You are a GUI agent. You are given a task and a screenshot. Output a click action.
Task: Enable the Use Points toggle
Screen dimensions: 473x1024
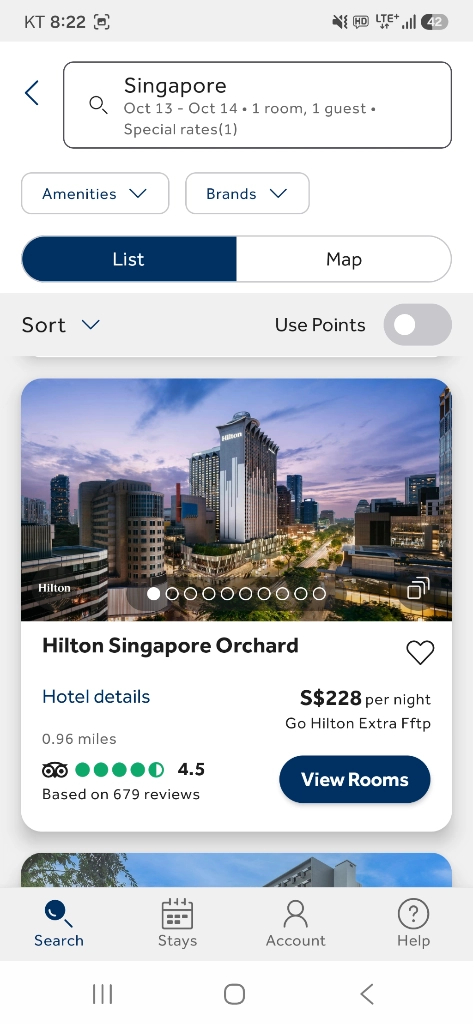417,325
